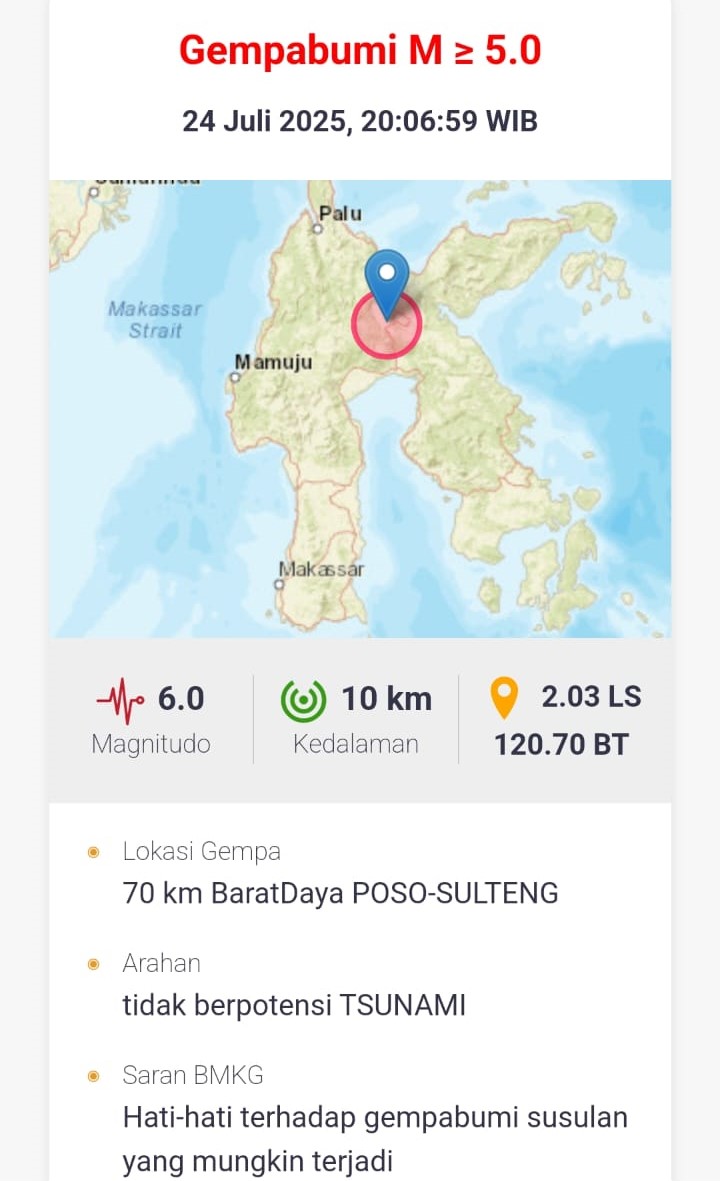Viewport: 720px width, 1181px height.
Task: Tap the blue epicenter pin on the map
Action: (386, 278)
